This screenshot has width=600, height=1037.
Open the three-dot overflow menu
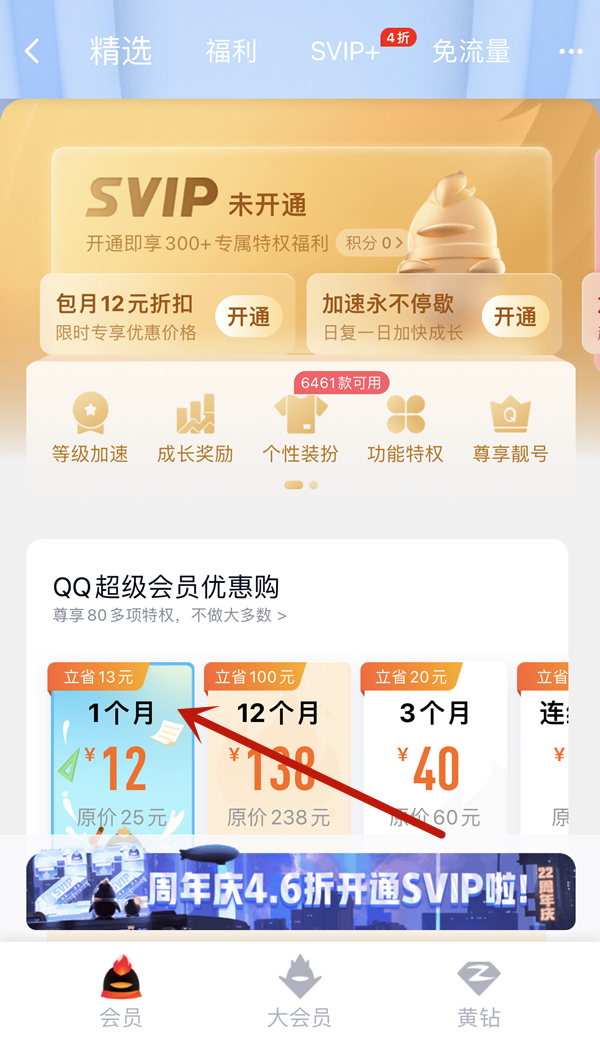click(570, 52)
